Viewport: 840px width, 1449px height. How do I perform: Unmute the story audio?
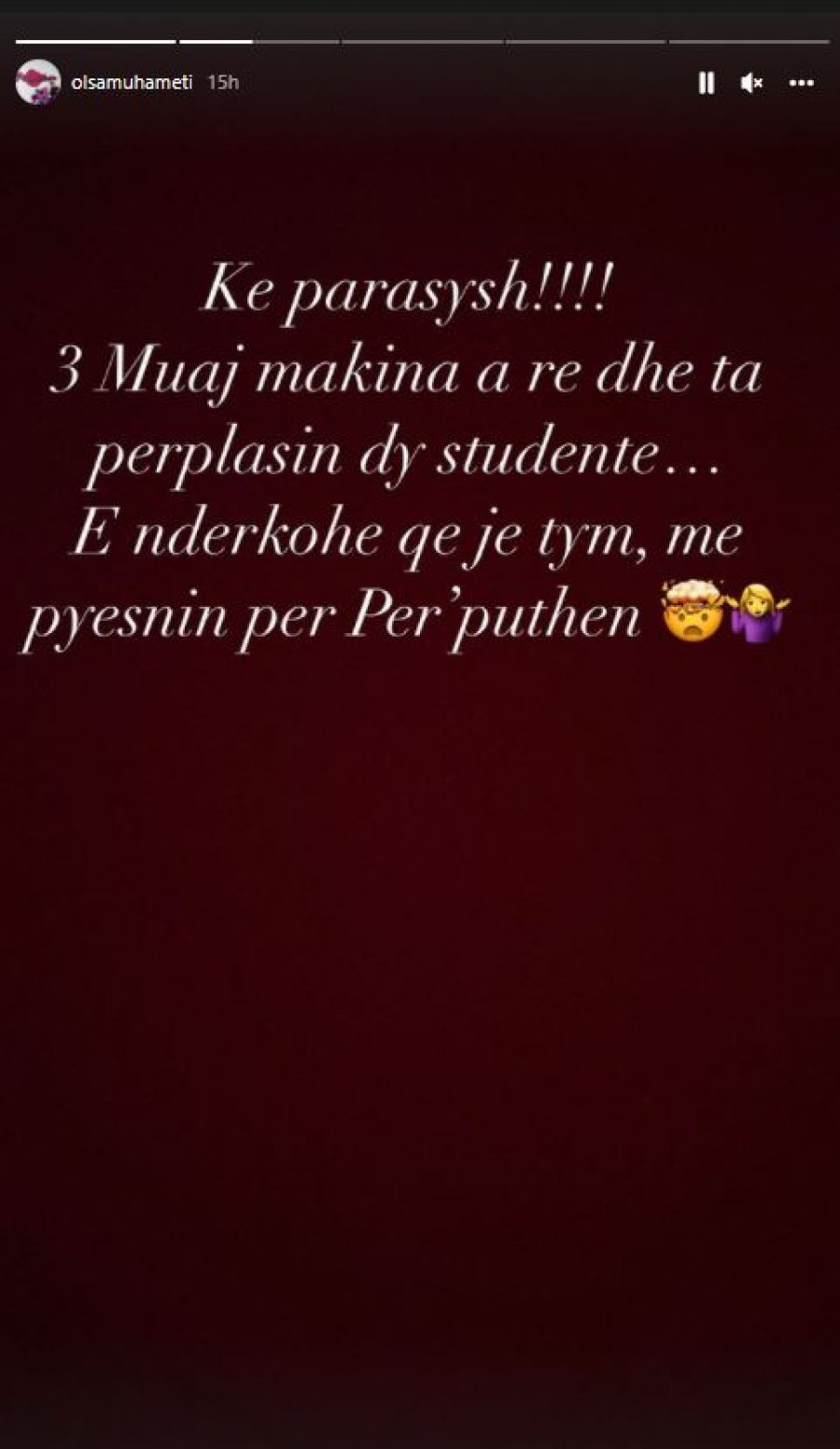(751, 84)
